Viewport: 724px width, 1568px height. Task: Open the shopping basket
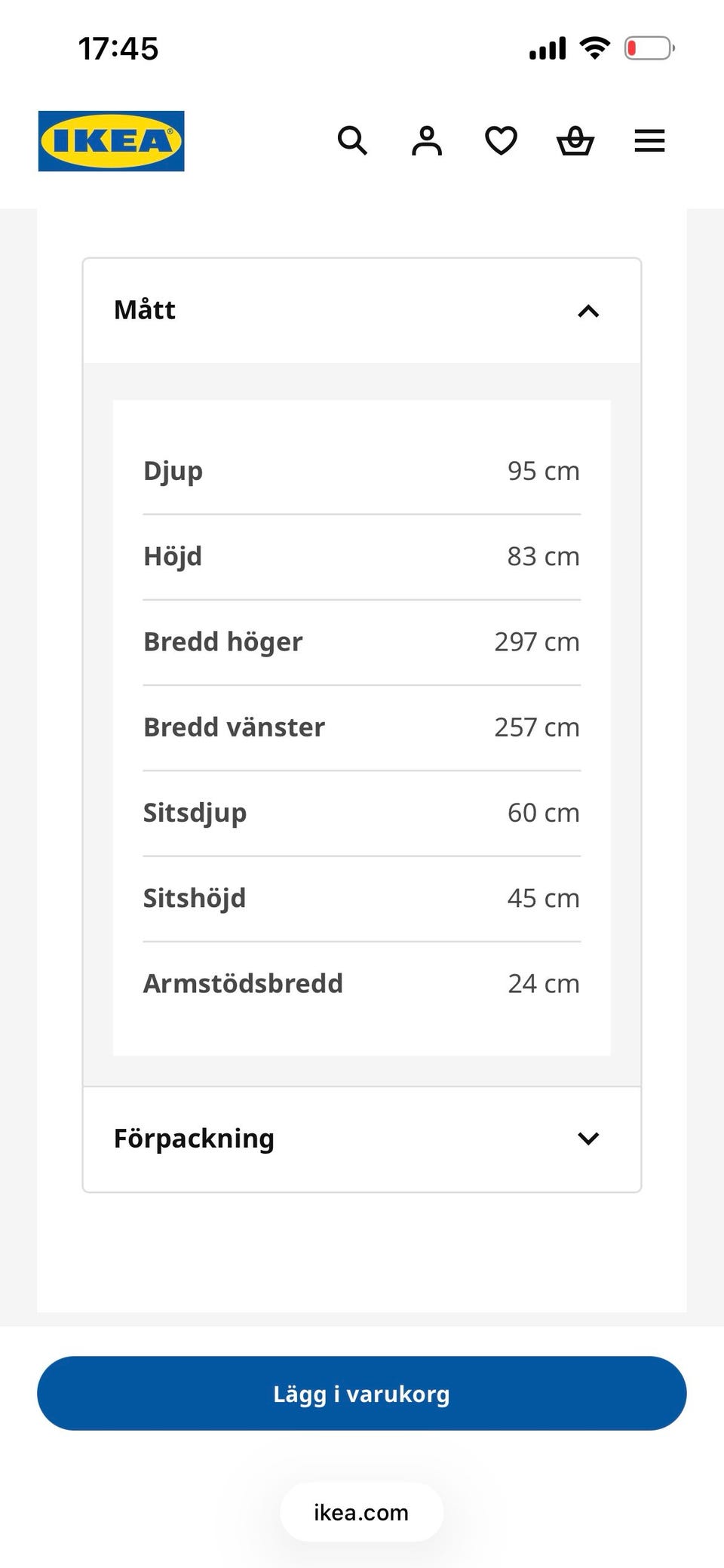point(575,141)
